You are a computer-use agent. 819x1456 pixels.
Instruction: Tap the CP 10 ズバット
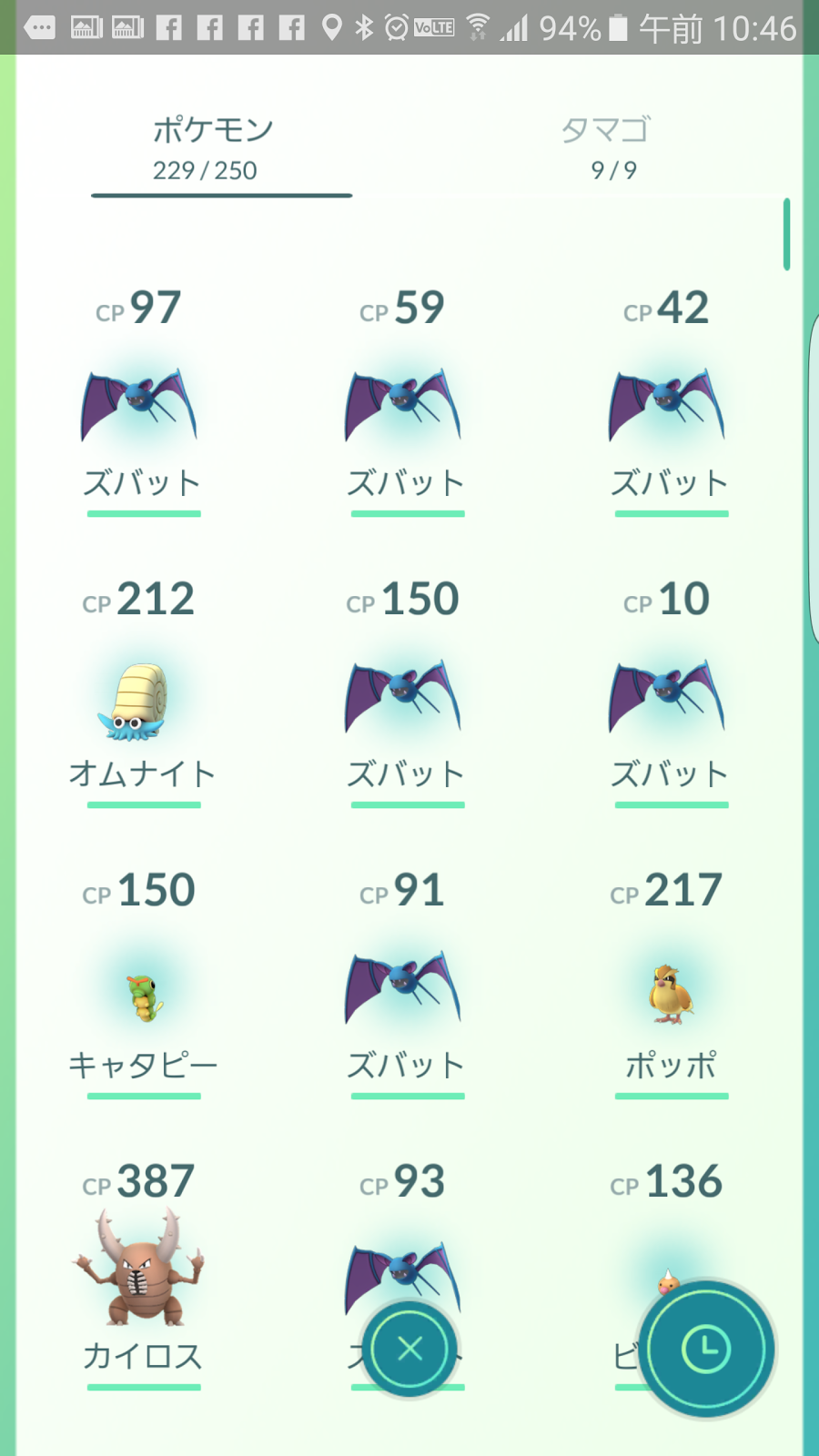(x=667, y=696)
